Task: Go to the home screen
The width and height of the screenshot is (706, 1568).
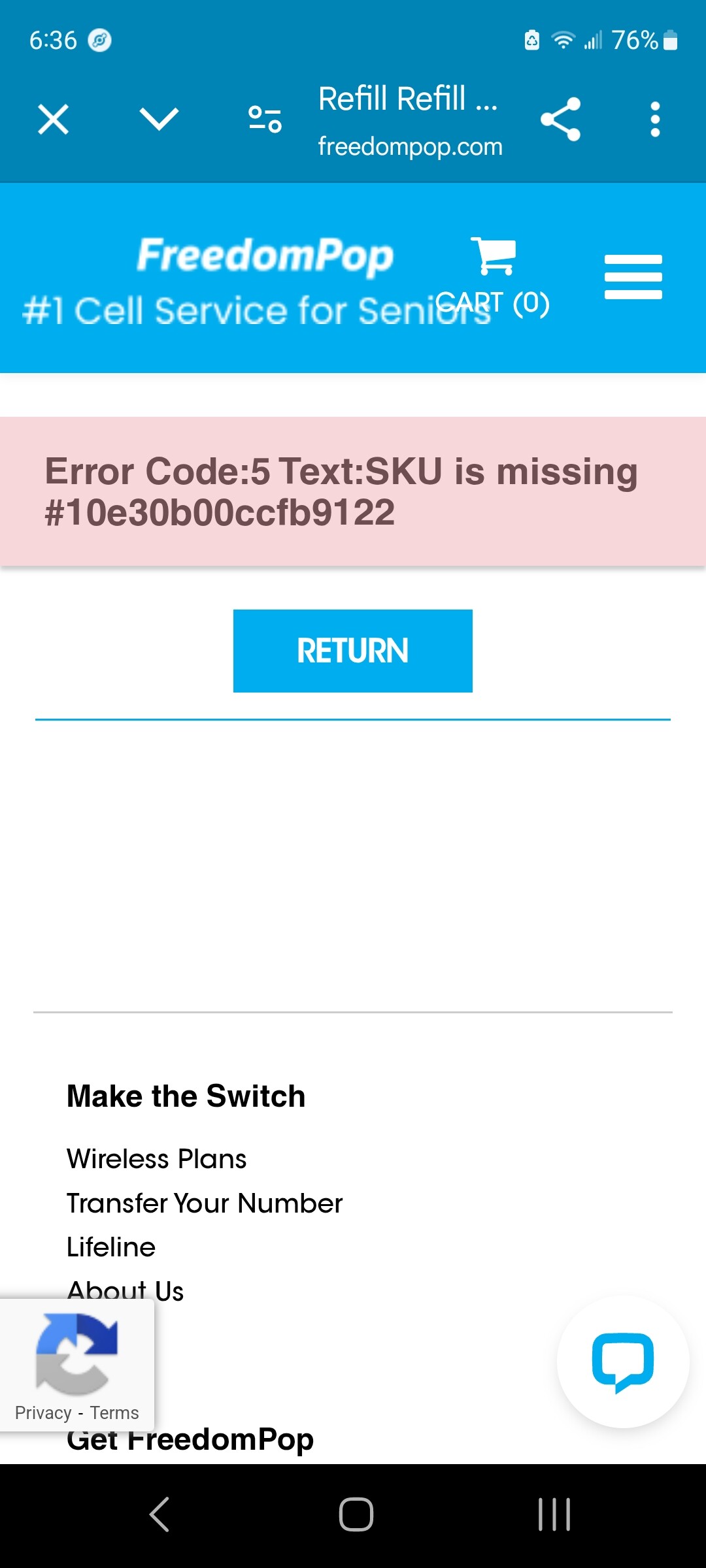Action: [x=356, y=1514]
